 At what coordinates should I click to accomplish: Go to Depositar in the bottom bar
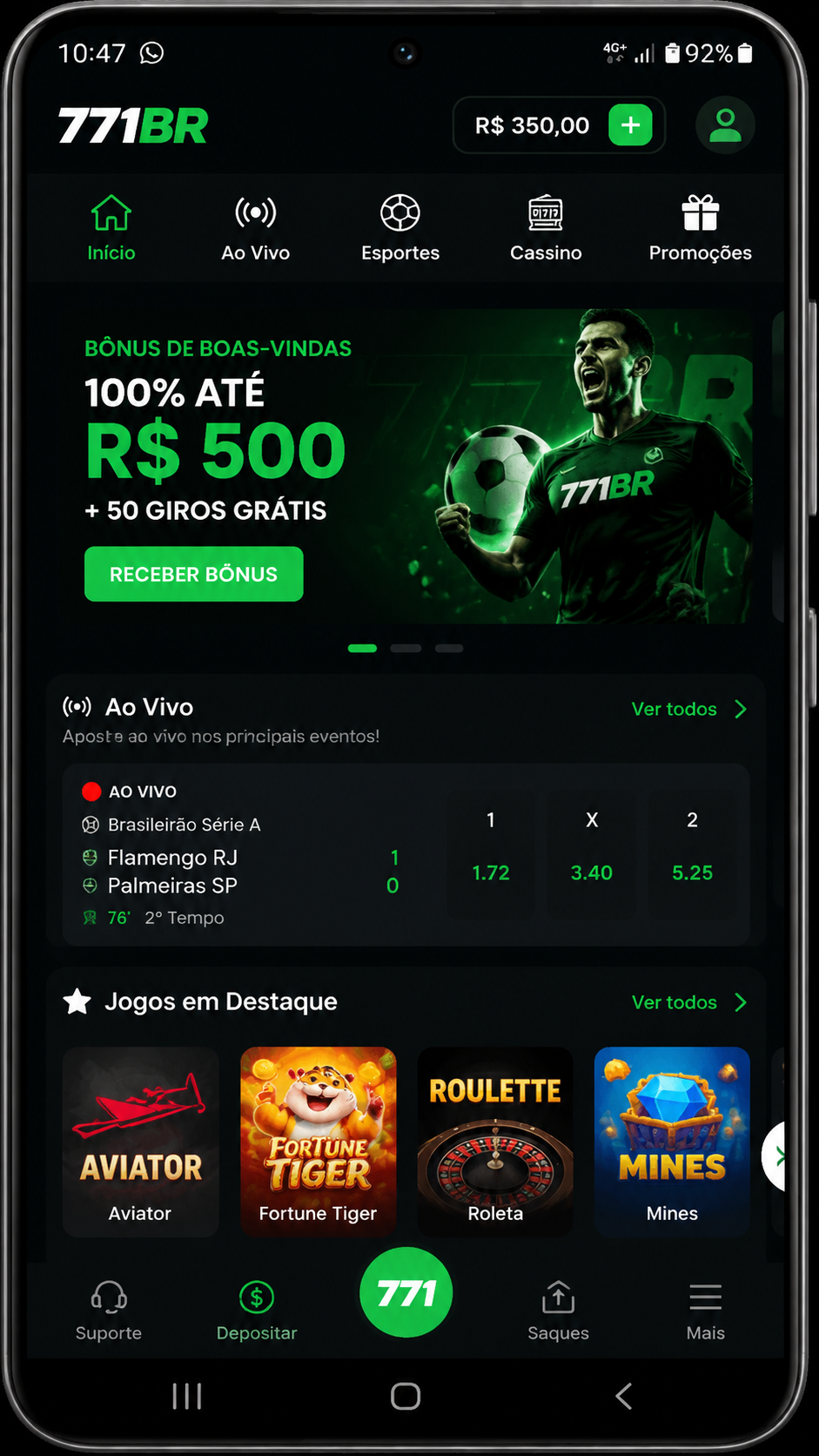pos(257,1311)
